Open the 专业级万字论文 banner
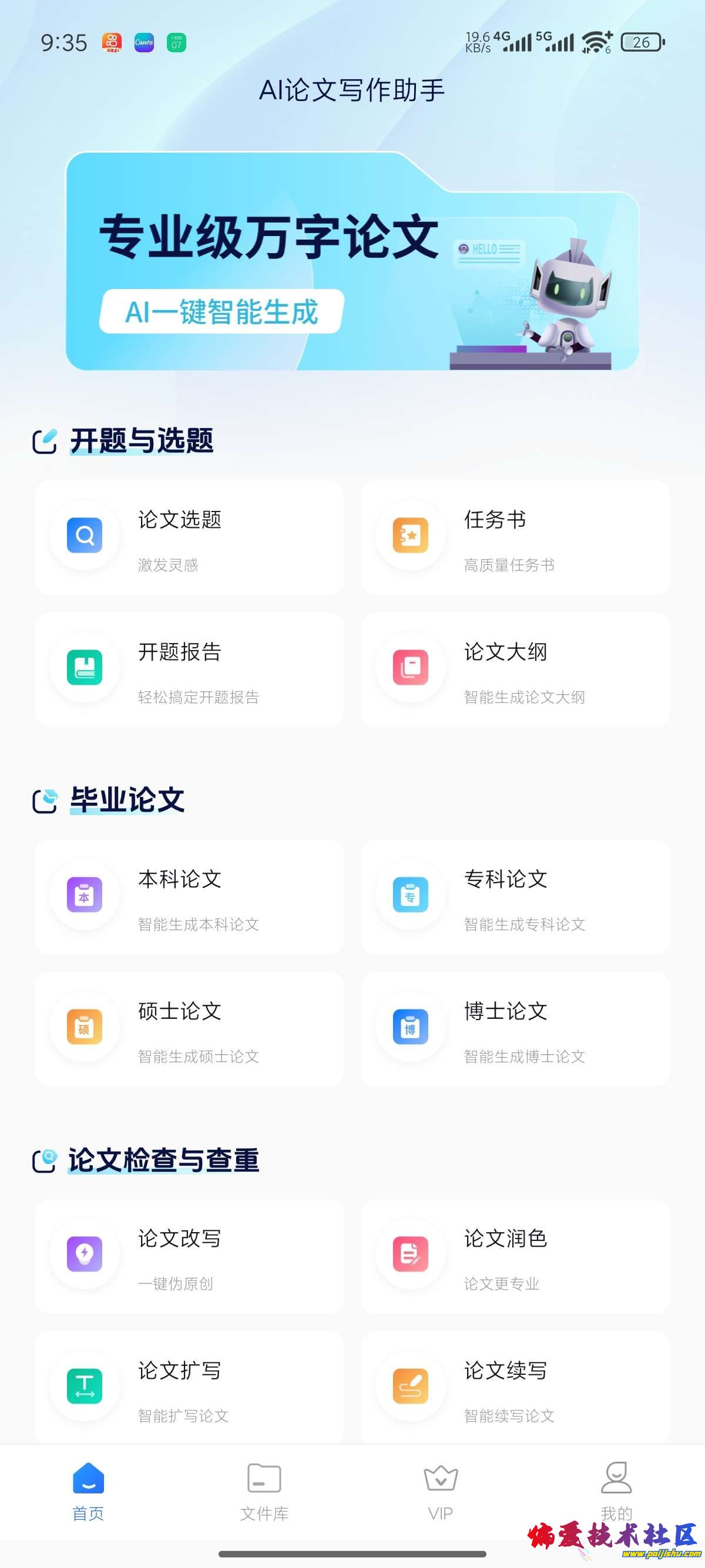 click(352, 262)
